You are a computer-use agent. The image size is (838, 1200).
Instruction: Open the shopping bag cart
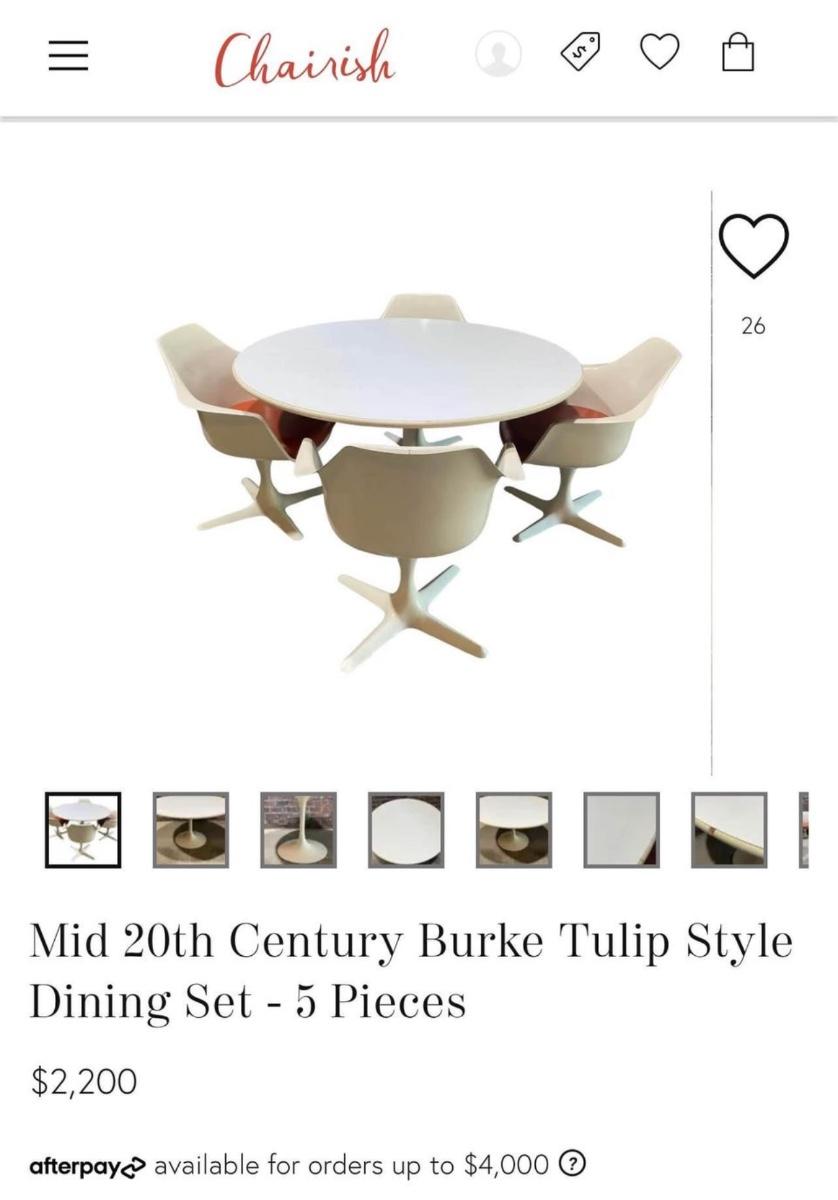[x=737, y=53]
